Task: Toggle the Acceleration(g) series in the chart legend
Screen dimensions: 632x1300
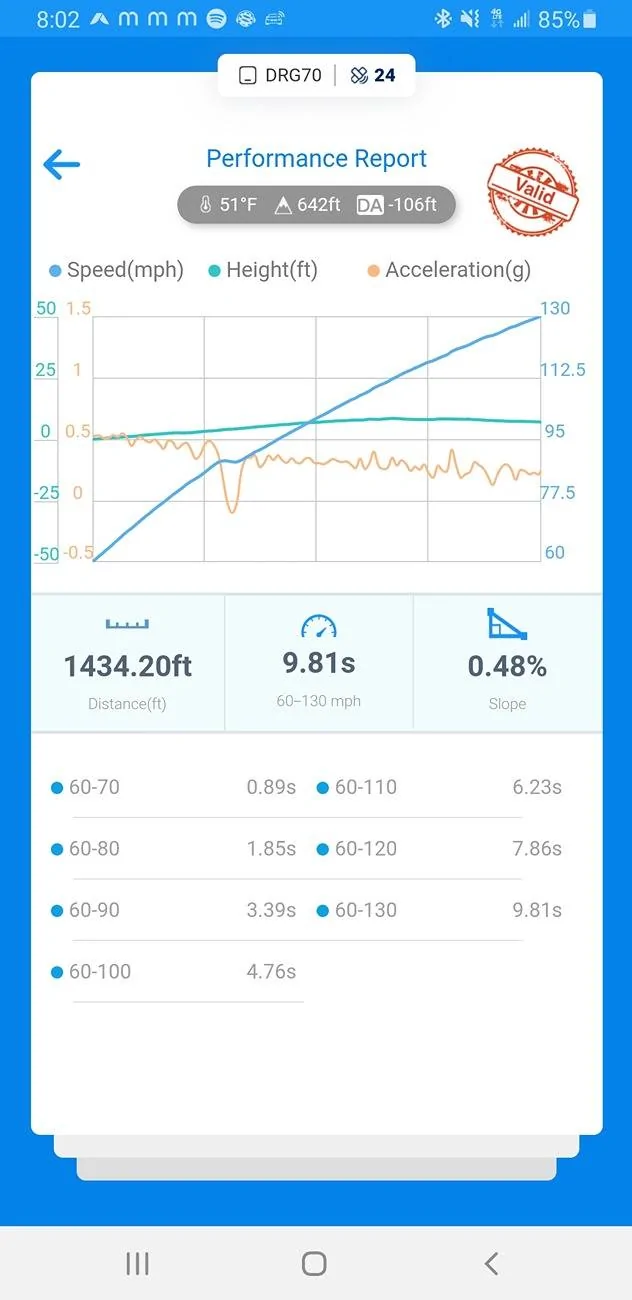Action: [449, 270]
